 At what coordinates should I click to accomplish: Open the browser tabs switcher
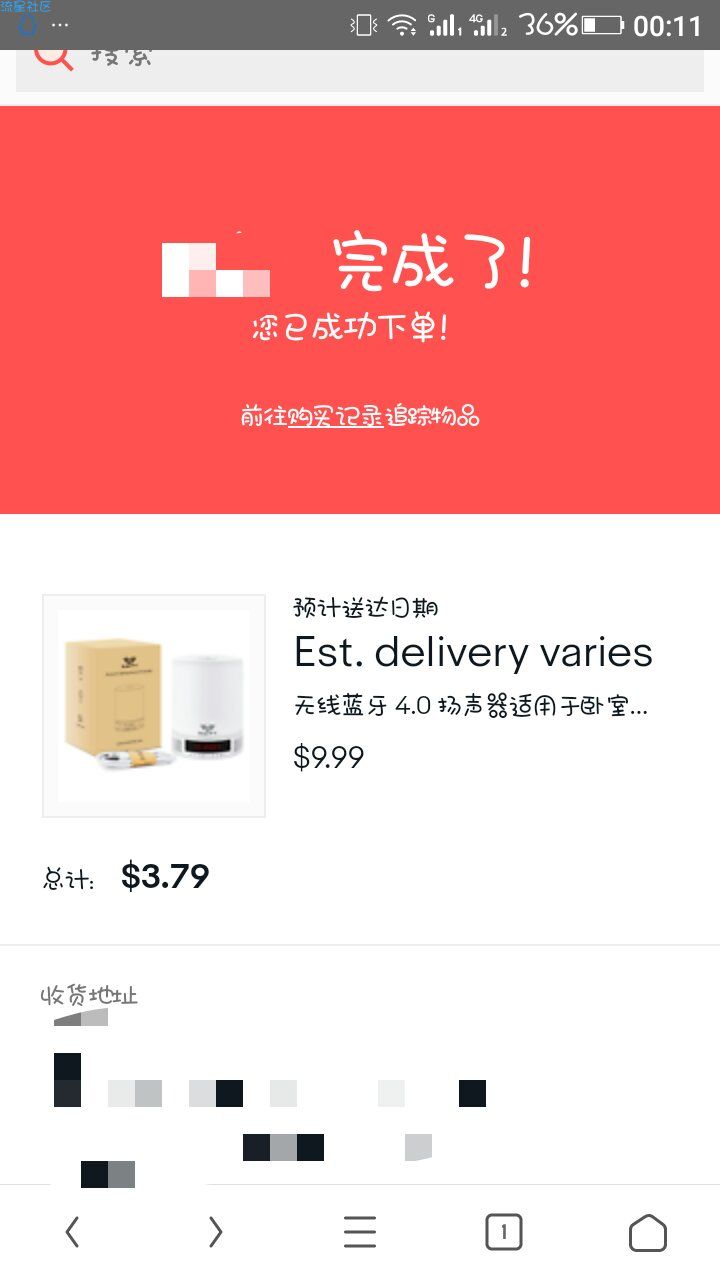504,1232
